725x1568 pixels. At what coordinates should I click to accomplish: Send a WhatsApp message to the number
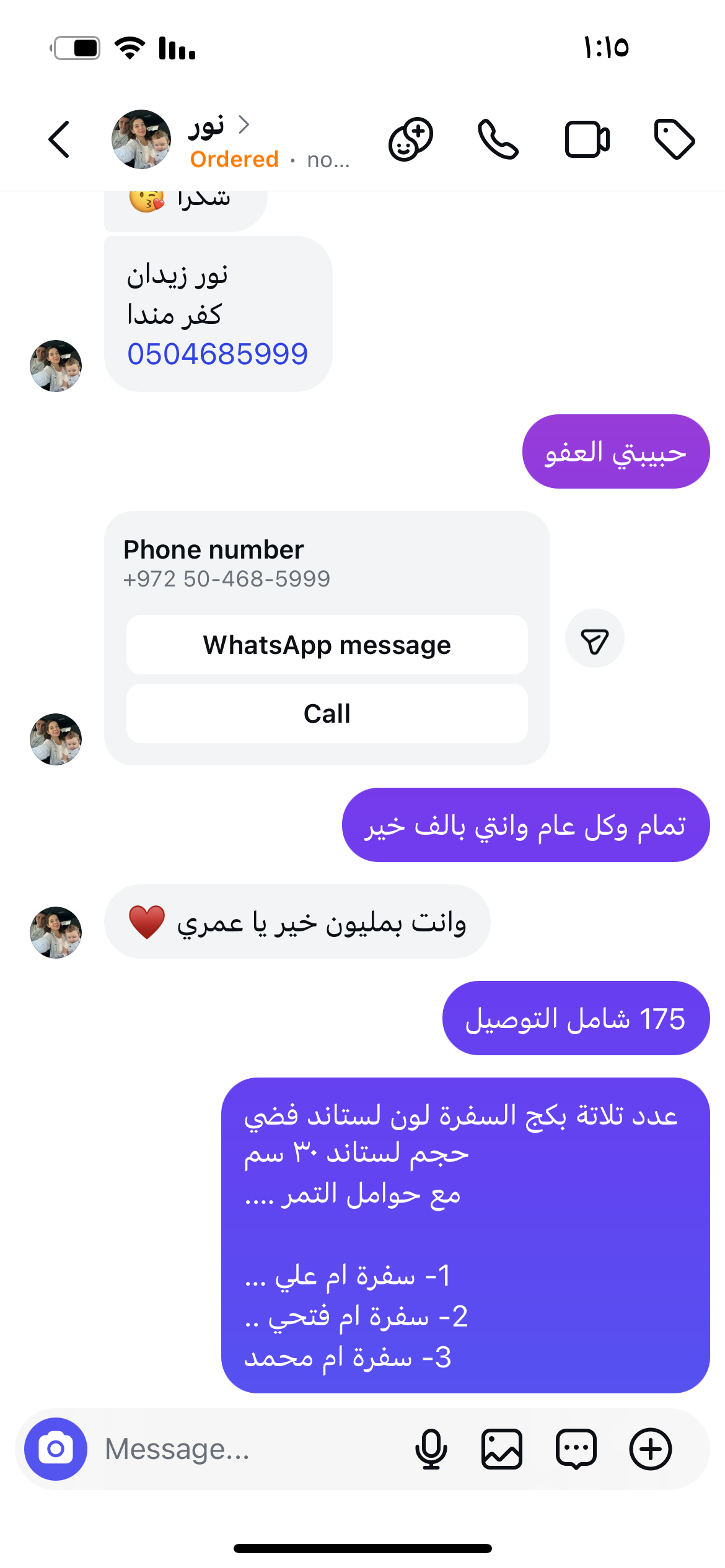327,645
